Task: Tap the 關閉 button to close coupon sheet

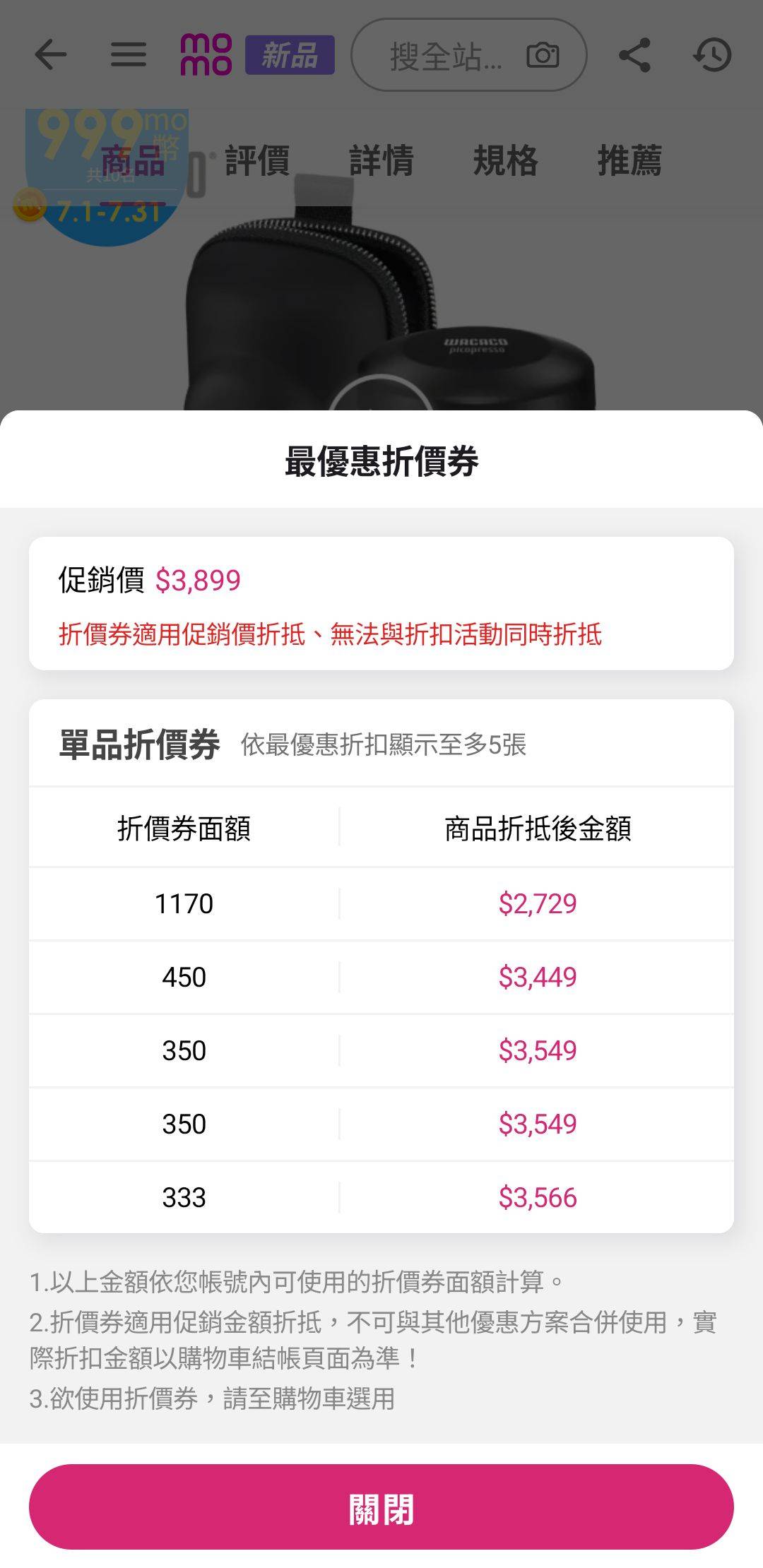Action: pos(381,1507)
